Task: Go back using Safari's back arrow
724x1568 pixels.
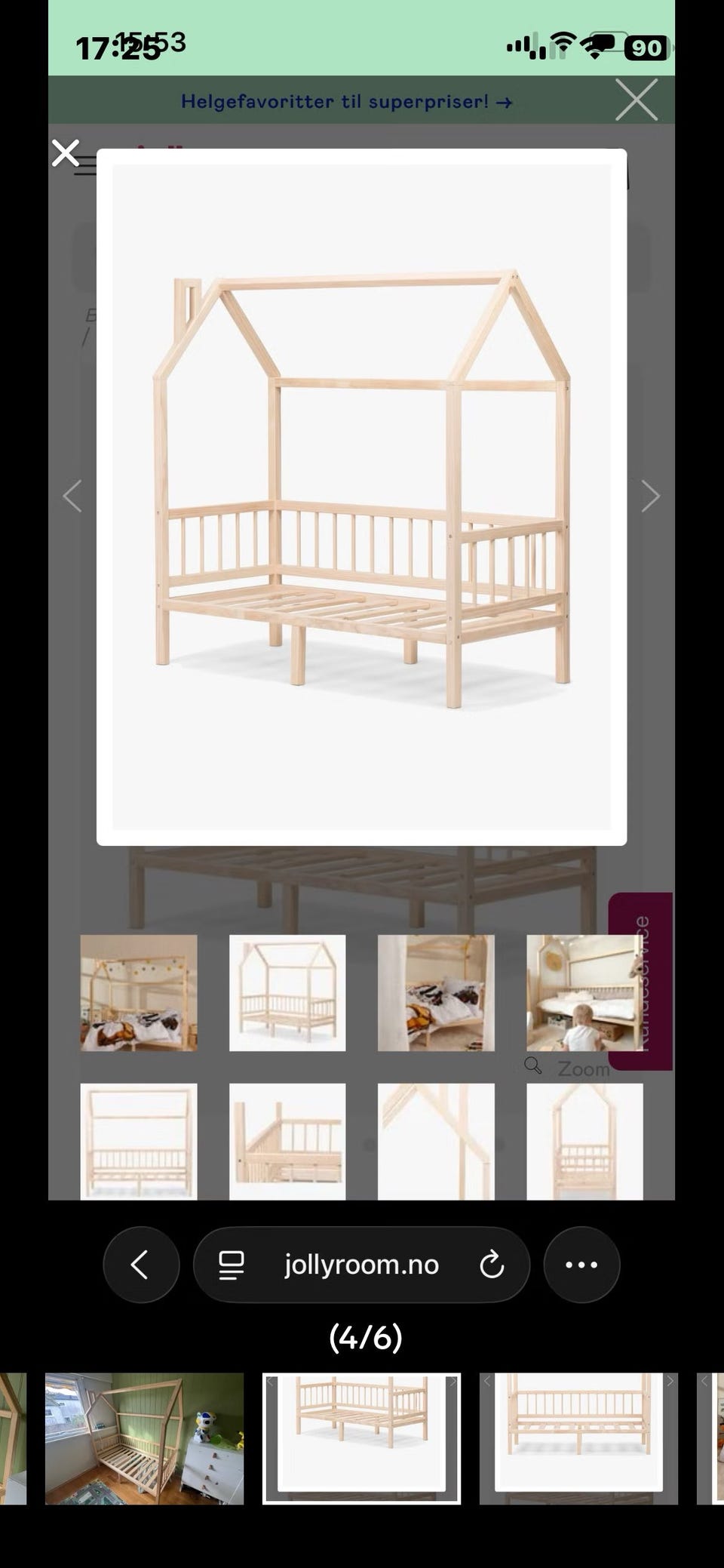Action: pyautogui.click(x=141, y=1265)
